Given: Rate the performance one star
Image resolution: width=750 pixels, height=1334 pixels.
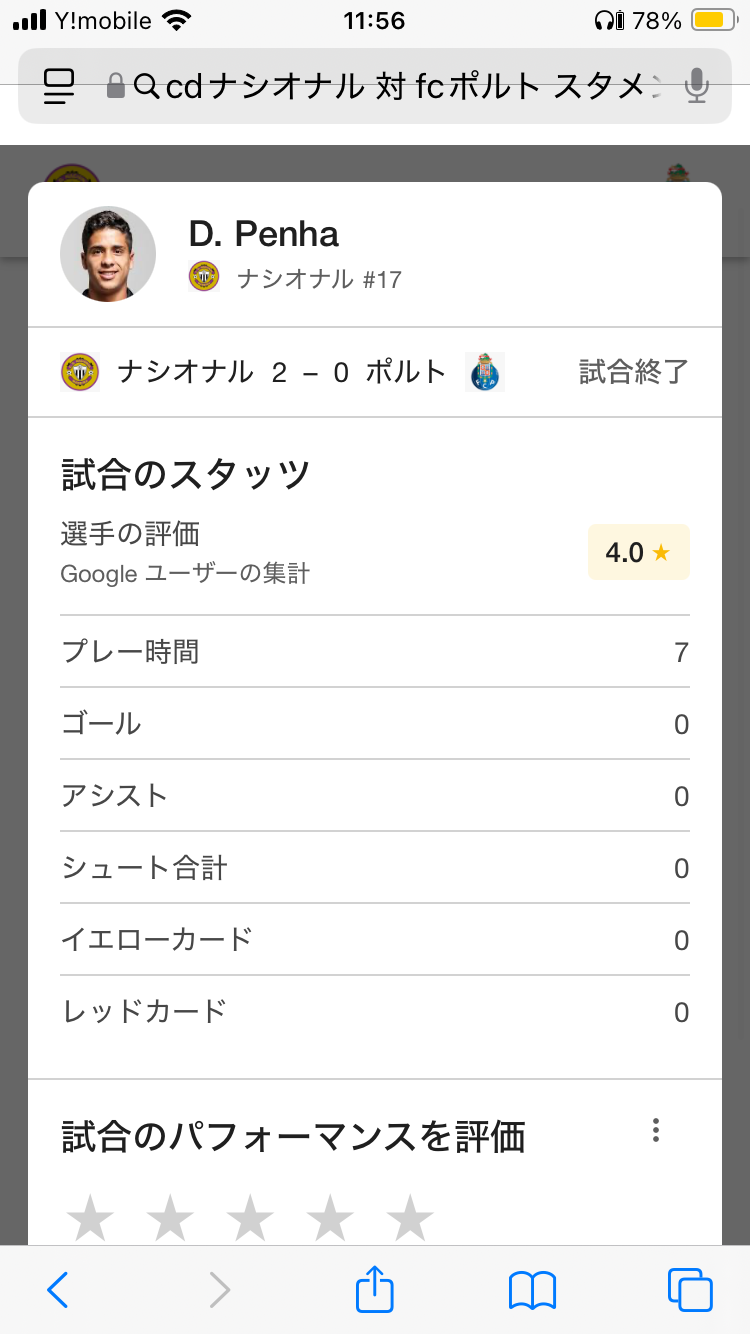Looking at the screenshot, I should (90, 1217).
